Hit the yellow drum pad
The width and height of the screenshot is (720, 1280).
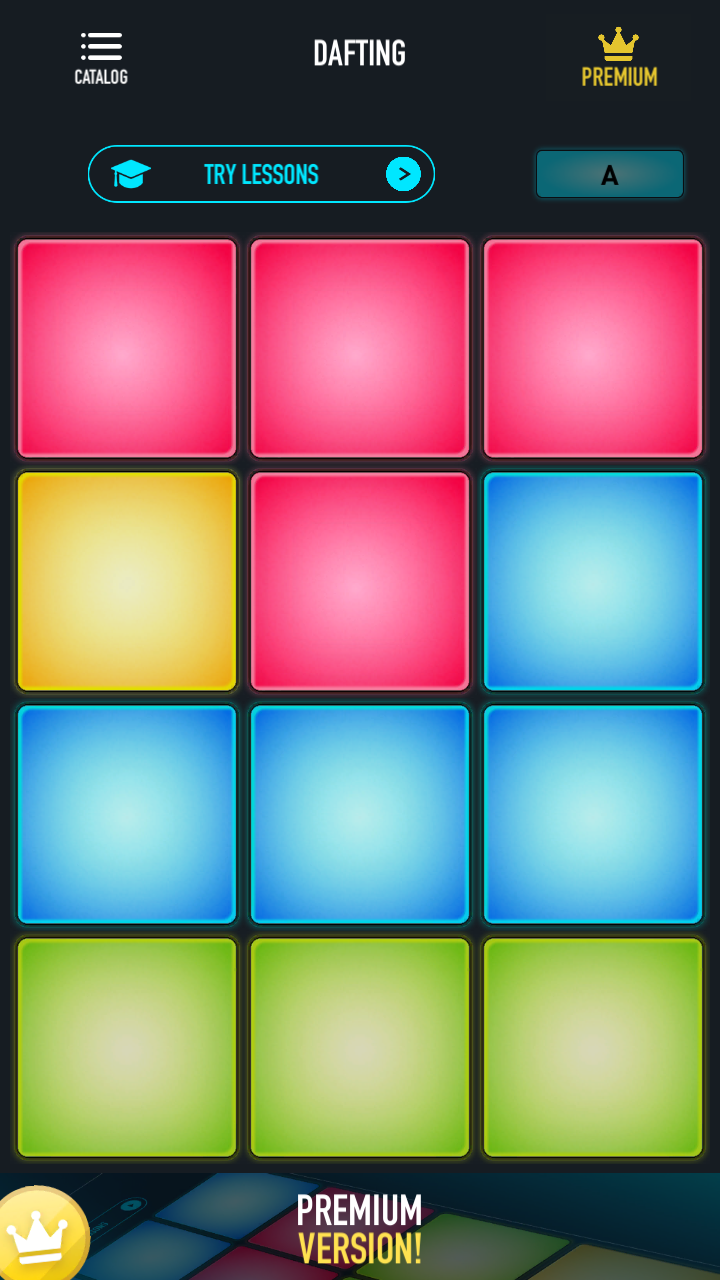[127, 581]
